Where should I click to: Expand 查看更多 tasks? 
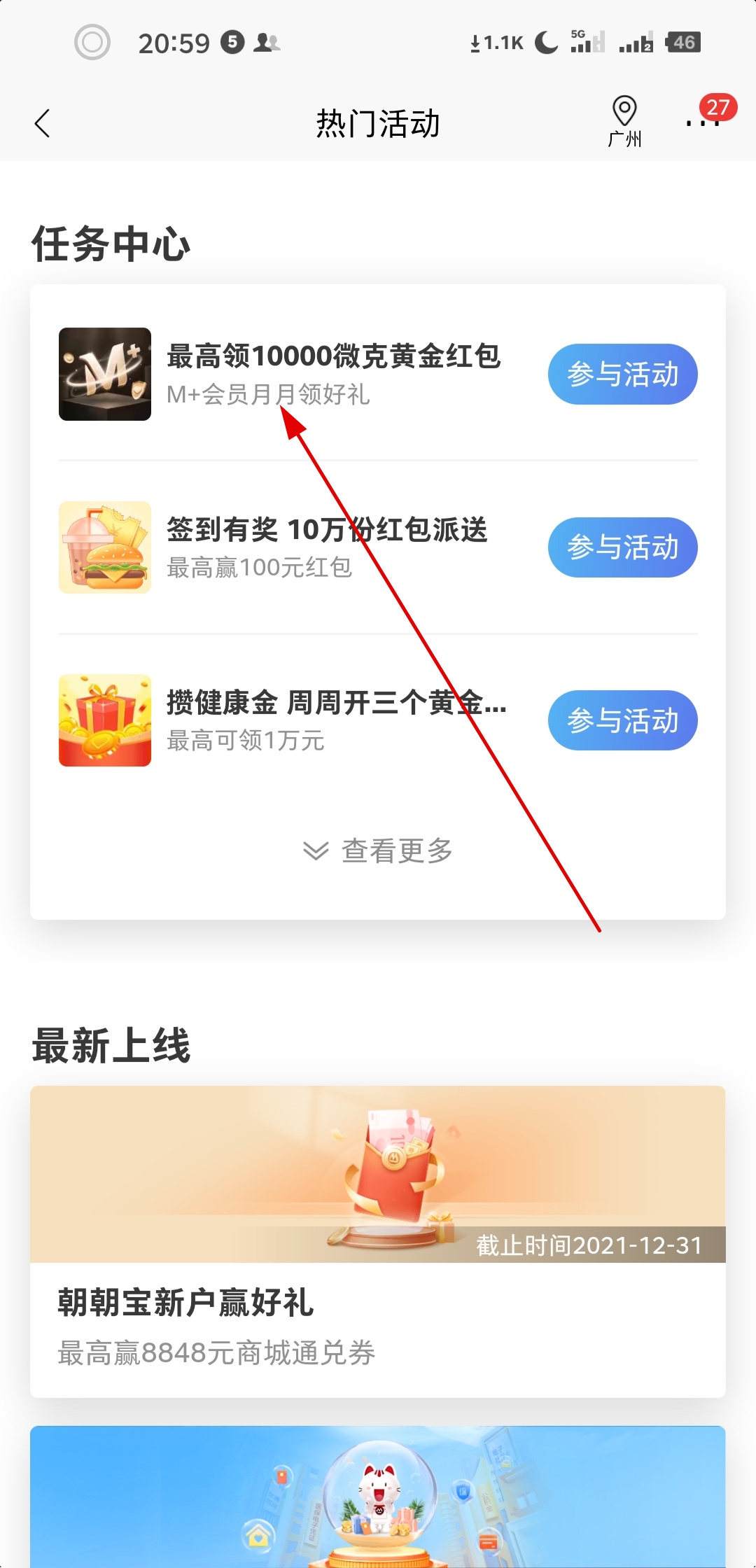[378, 850]
